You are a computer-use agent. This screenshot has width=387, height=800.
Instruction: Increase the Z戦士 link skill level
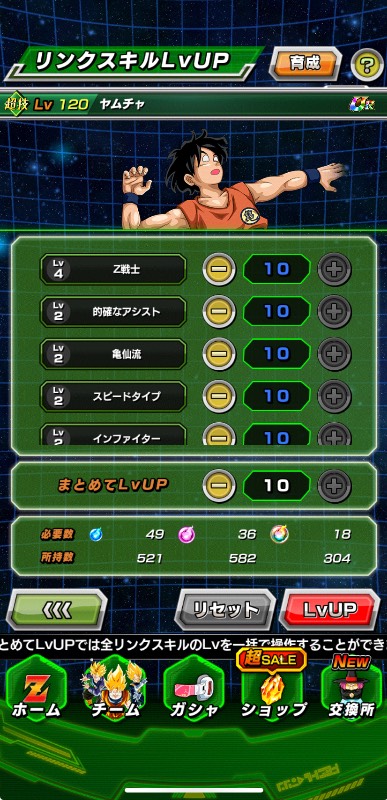coord(334,269)
